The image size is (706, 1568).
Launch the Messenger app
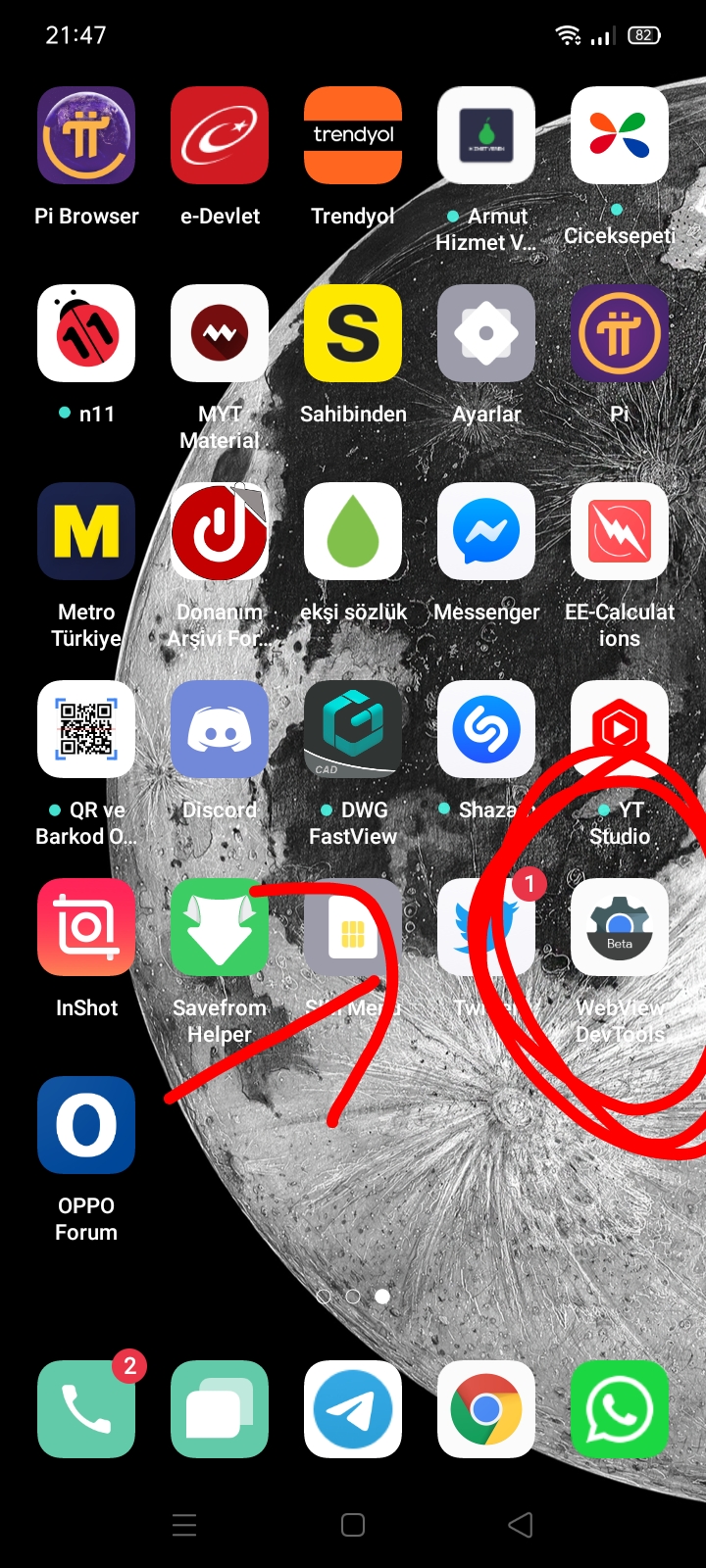tap(486, 531)
